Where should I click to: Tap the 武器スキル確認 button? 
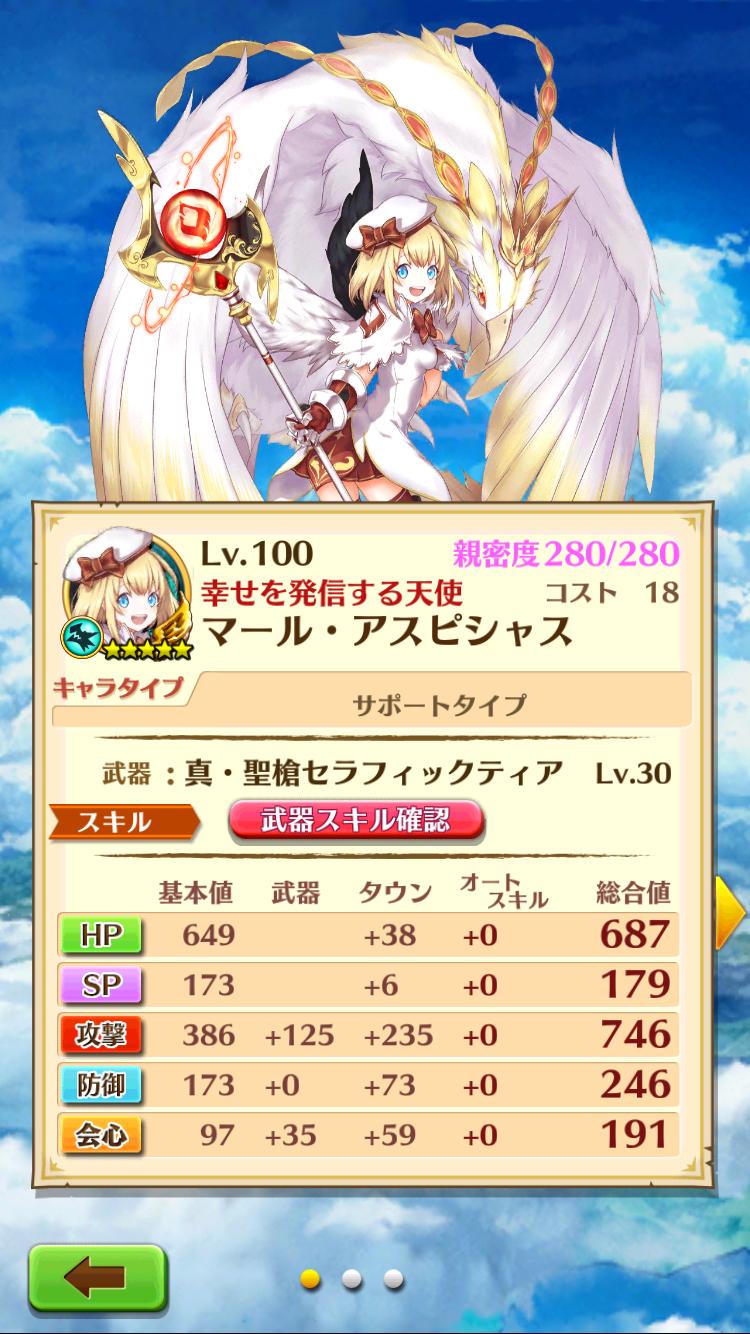coord(356,821)
